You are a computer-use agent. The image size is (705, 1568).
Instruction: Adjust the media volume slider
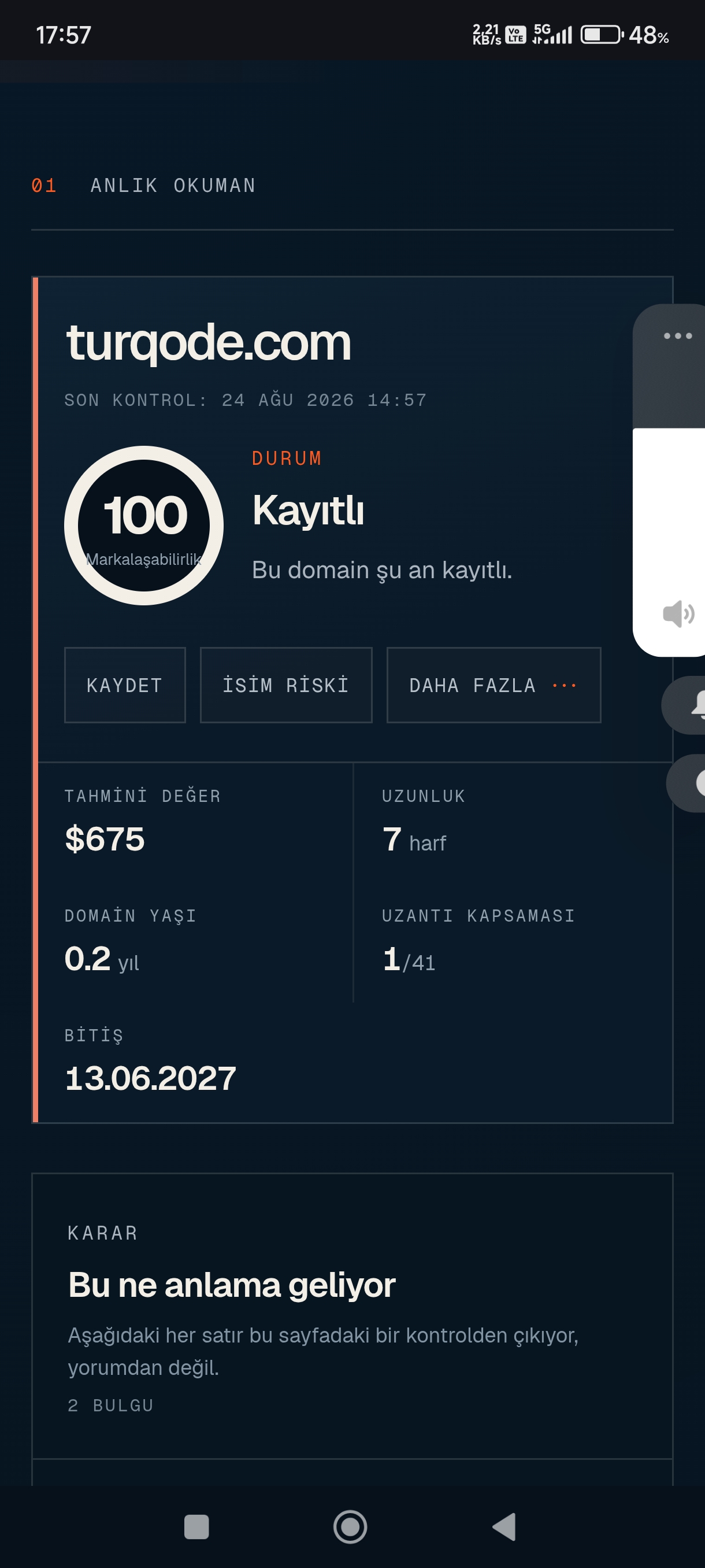click(x=669, y=480)
